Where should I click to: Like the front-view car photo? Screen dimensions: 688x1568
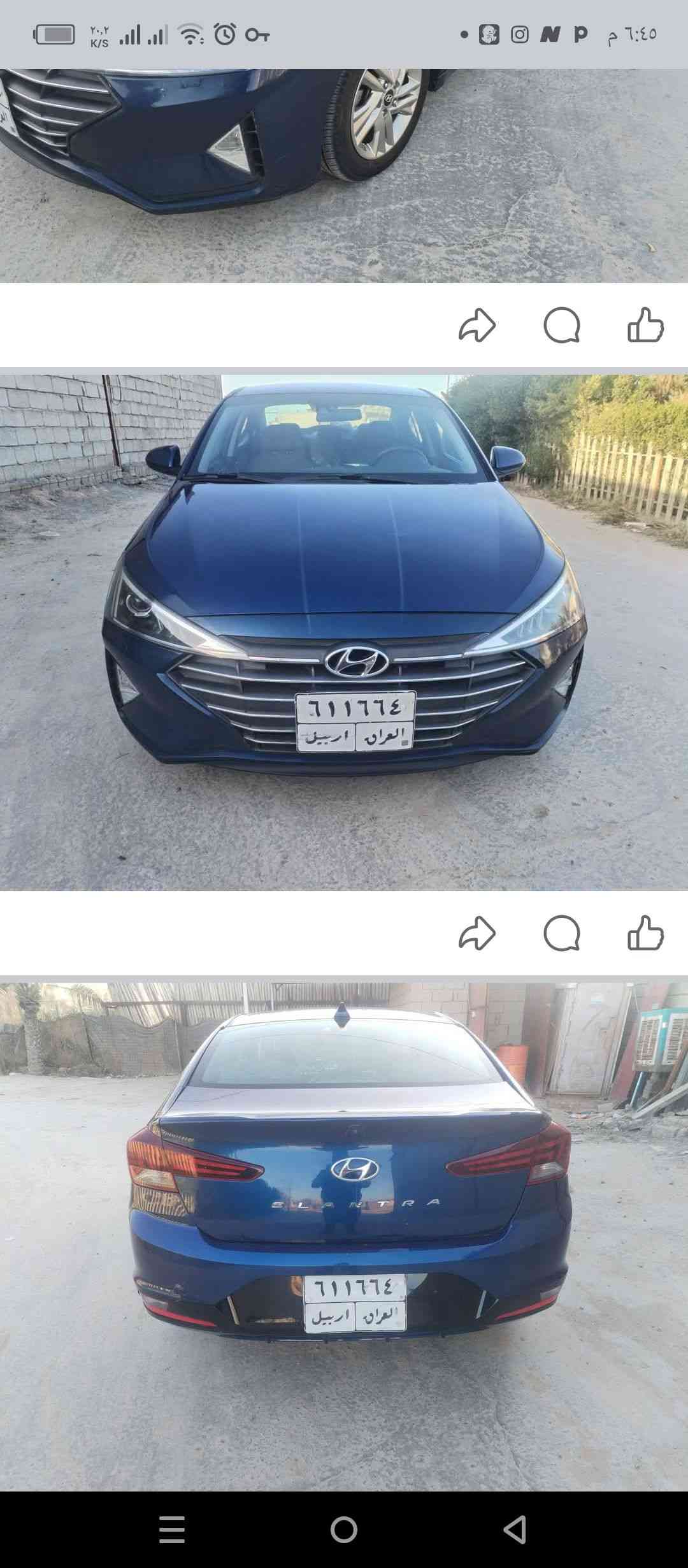645,934
